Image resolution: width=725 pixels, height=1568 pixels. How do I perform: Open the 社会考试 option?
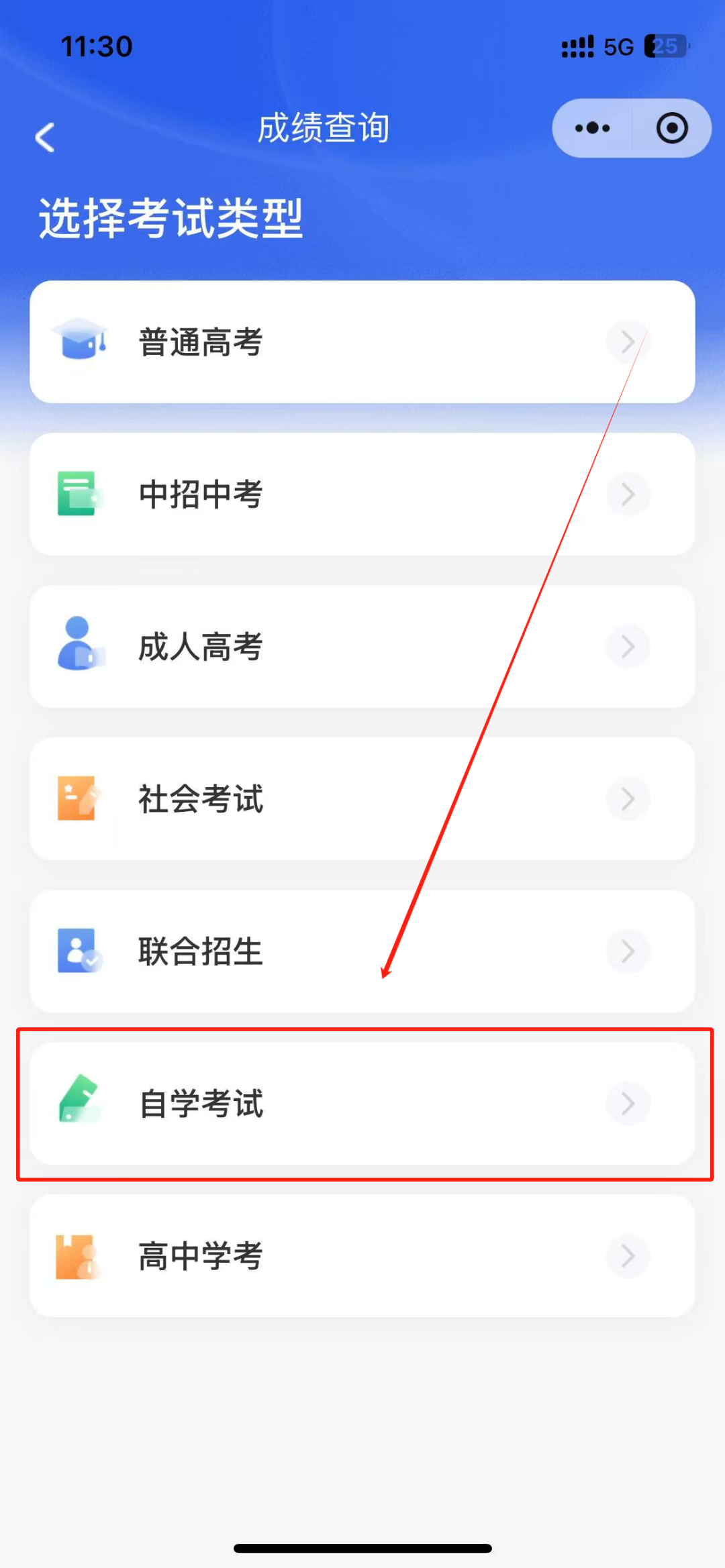362,799
